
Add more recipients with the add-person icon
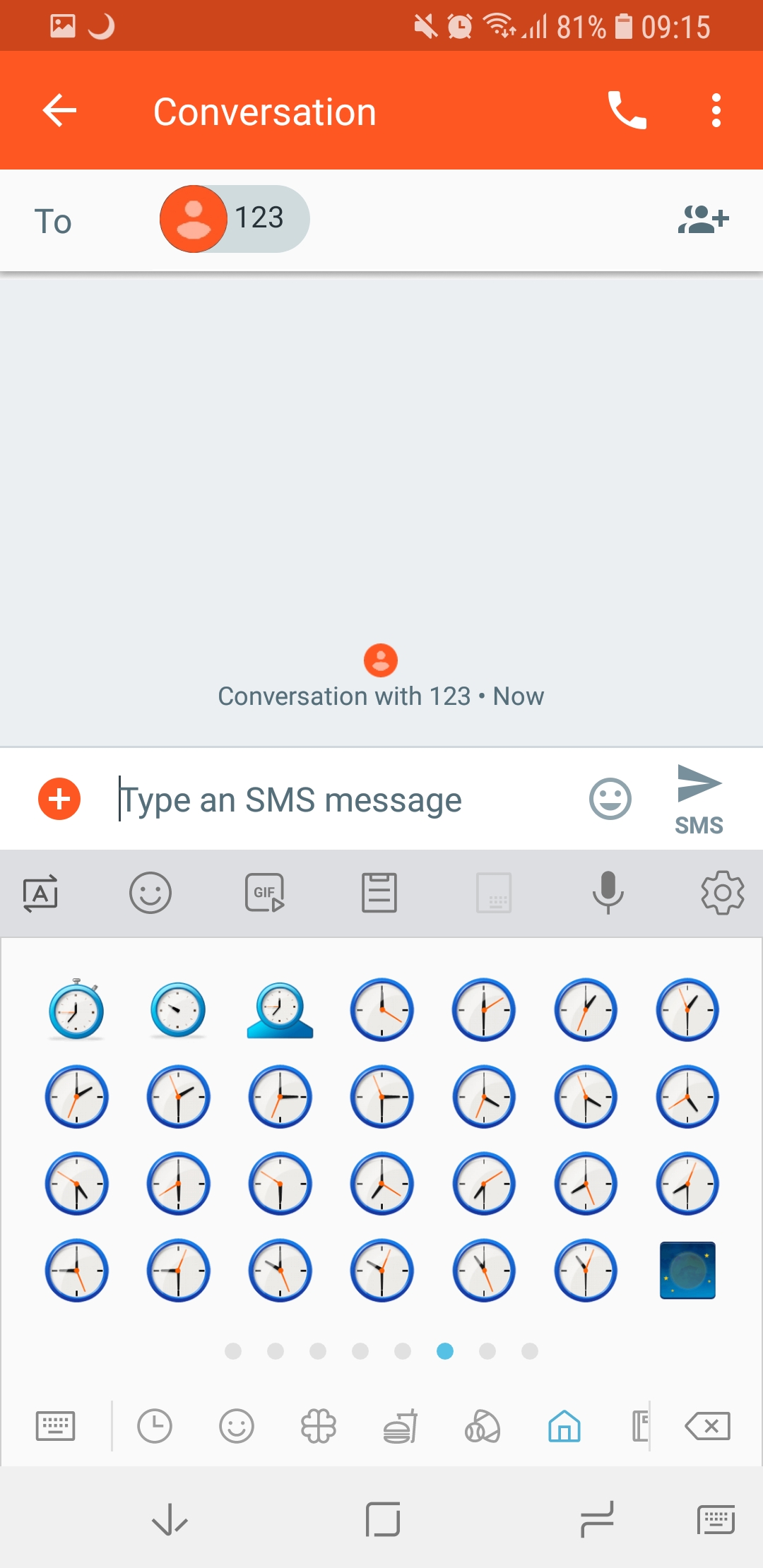pos(703,219)
